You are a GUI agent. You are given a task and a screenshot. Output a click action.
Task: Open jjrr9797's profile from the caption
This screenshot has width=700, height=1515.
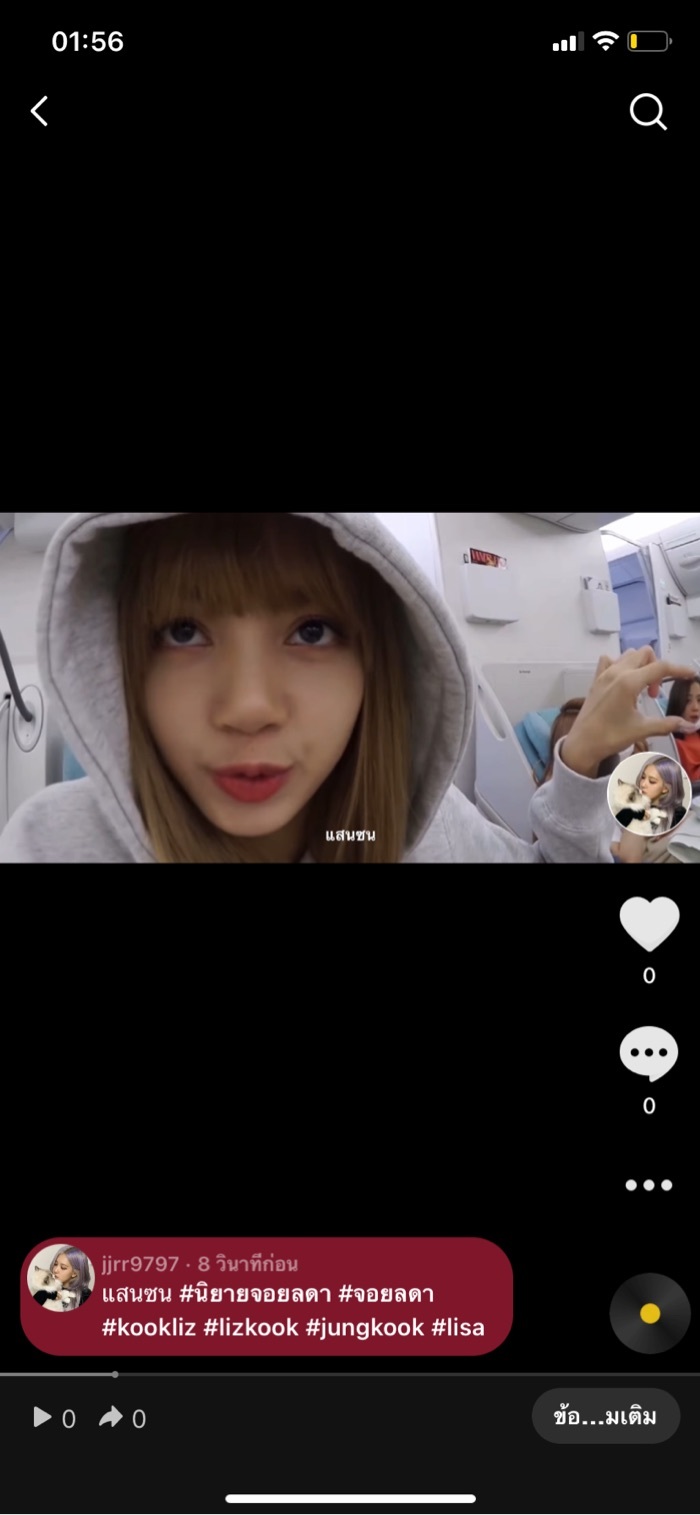coord(140,1264)
